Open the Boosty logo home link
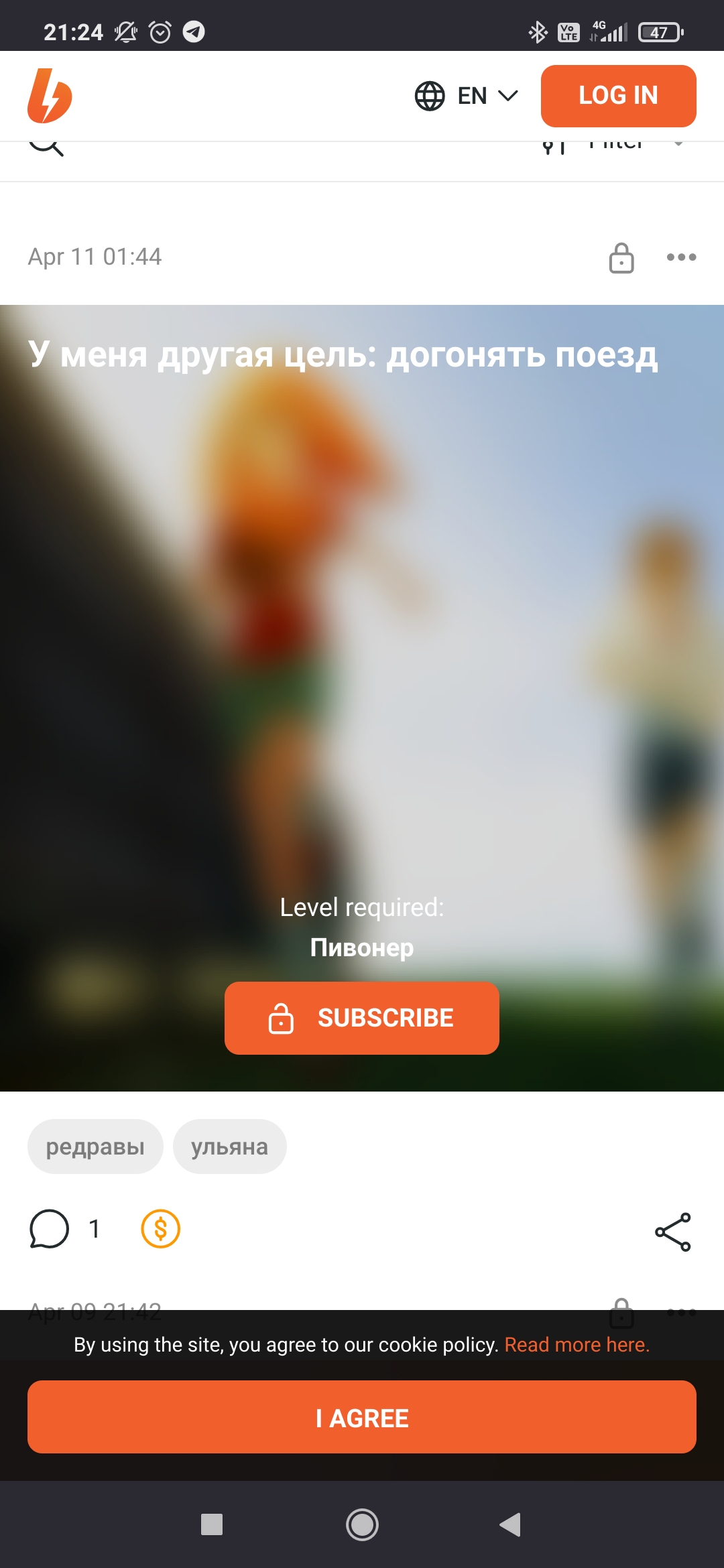 (50, 96)
